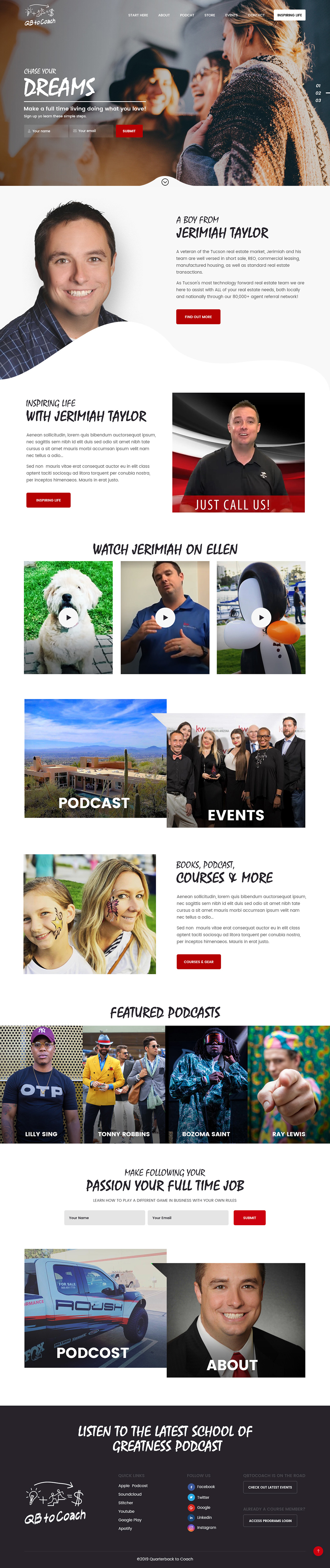Play the penguin balloon video
The width and height of the screenshot is (330, 1568).
[x=261, y=617]
